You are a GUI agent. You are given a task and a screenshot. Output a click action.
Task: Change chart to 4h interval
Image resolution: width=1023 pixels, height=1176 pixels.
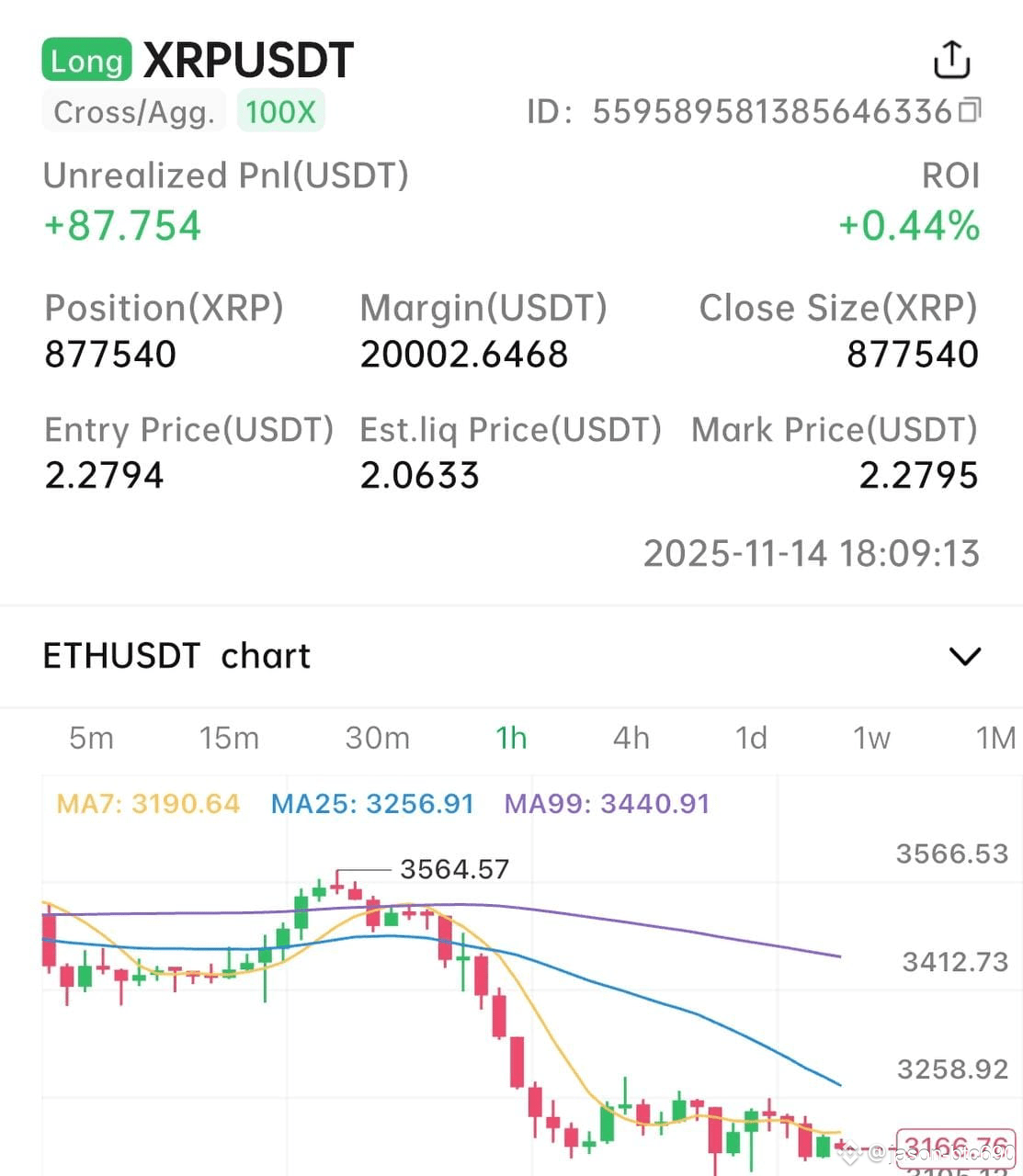[x=631, y=738]
